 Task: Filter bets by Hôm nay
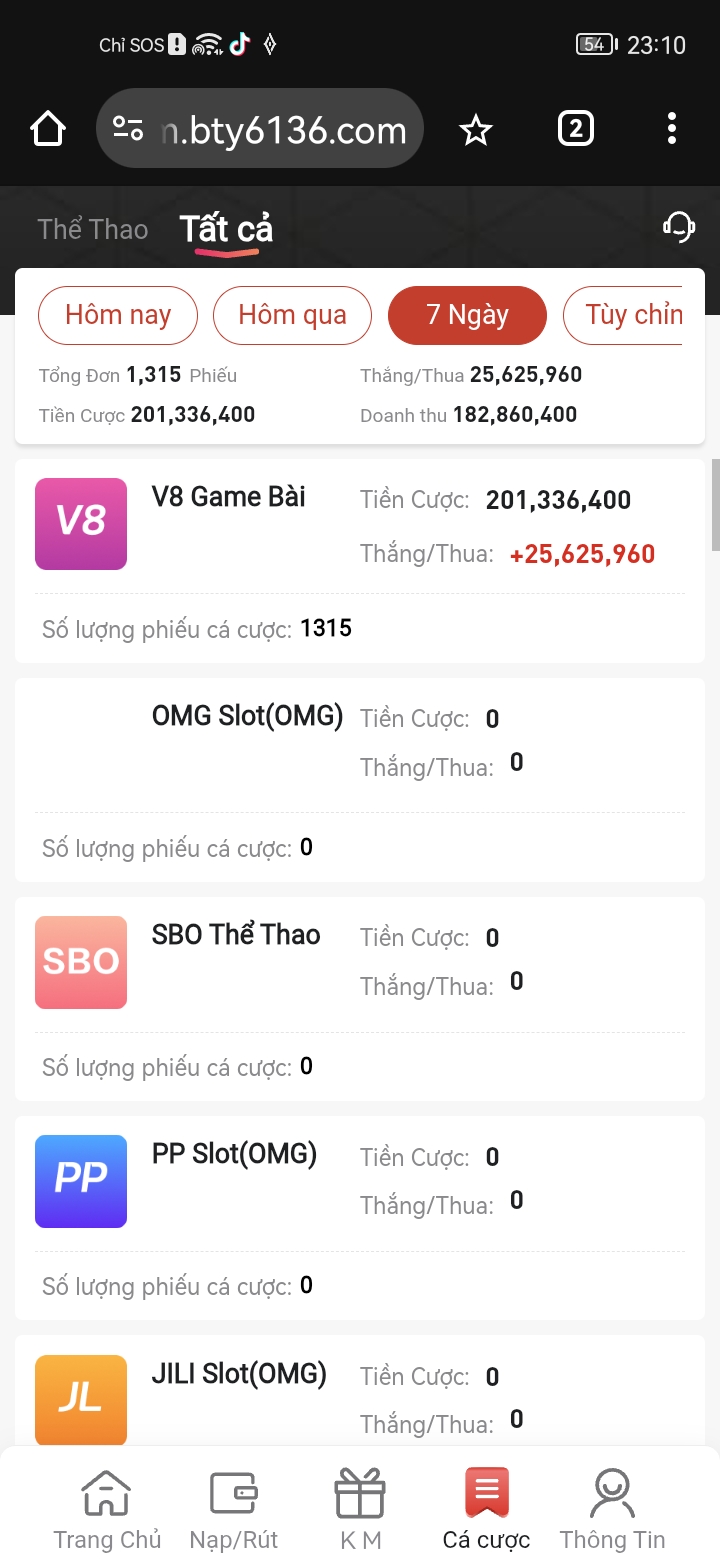coord(118,315)
